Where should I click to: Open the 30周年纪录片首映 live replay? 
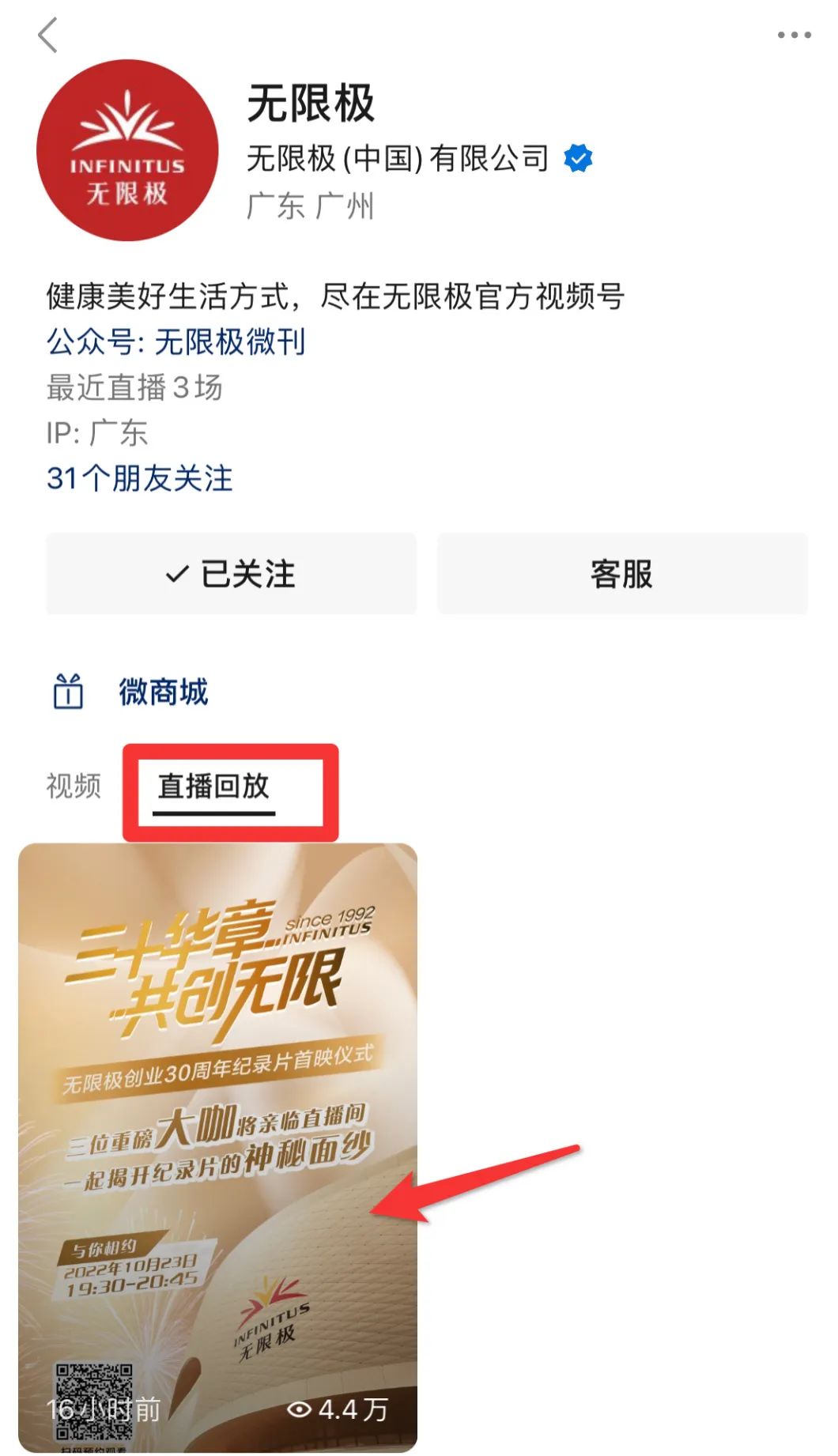point(217,1146)
